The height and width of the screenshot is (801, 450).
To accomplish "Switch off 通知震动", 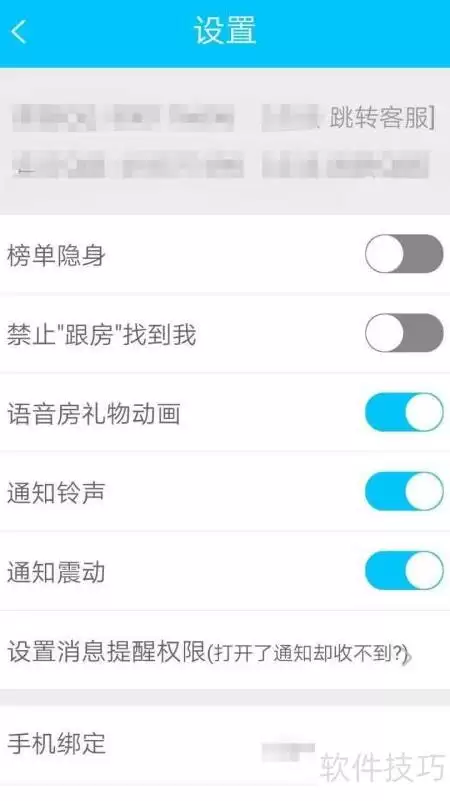I will pos(404,571).
